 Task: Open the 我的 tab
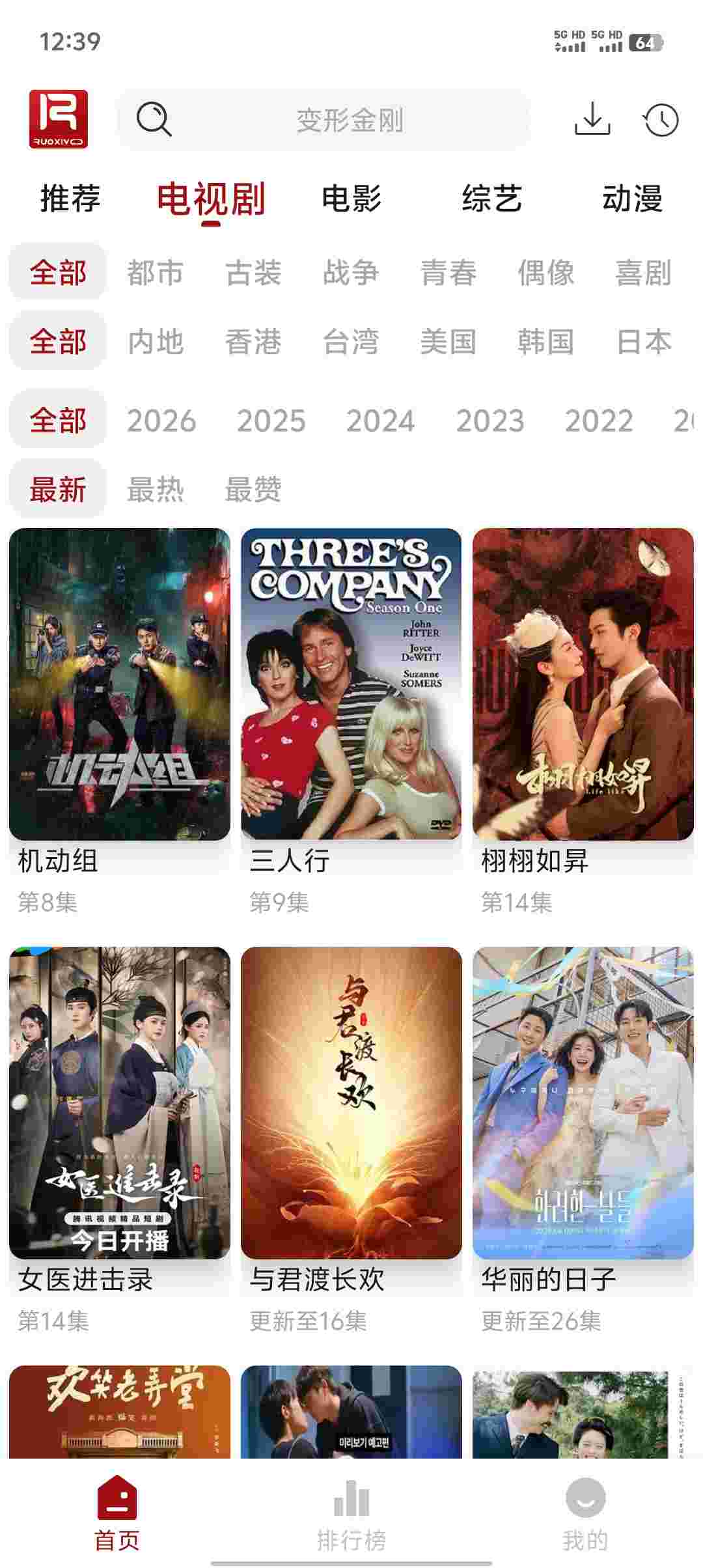coord(585,1514)
